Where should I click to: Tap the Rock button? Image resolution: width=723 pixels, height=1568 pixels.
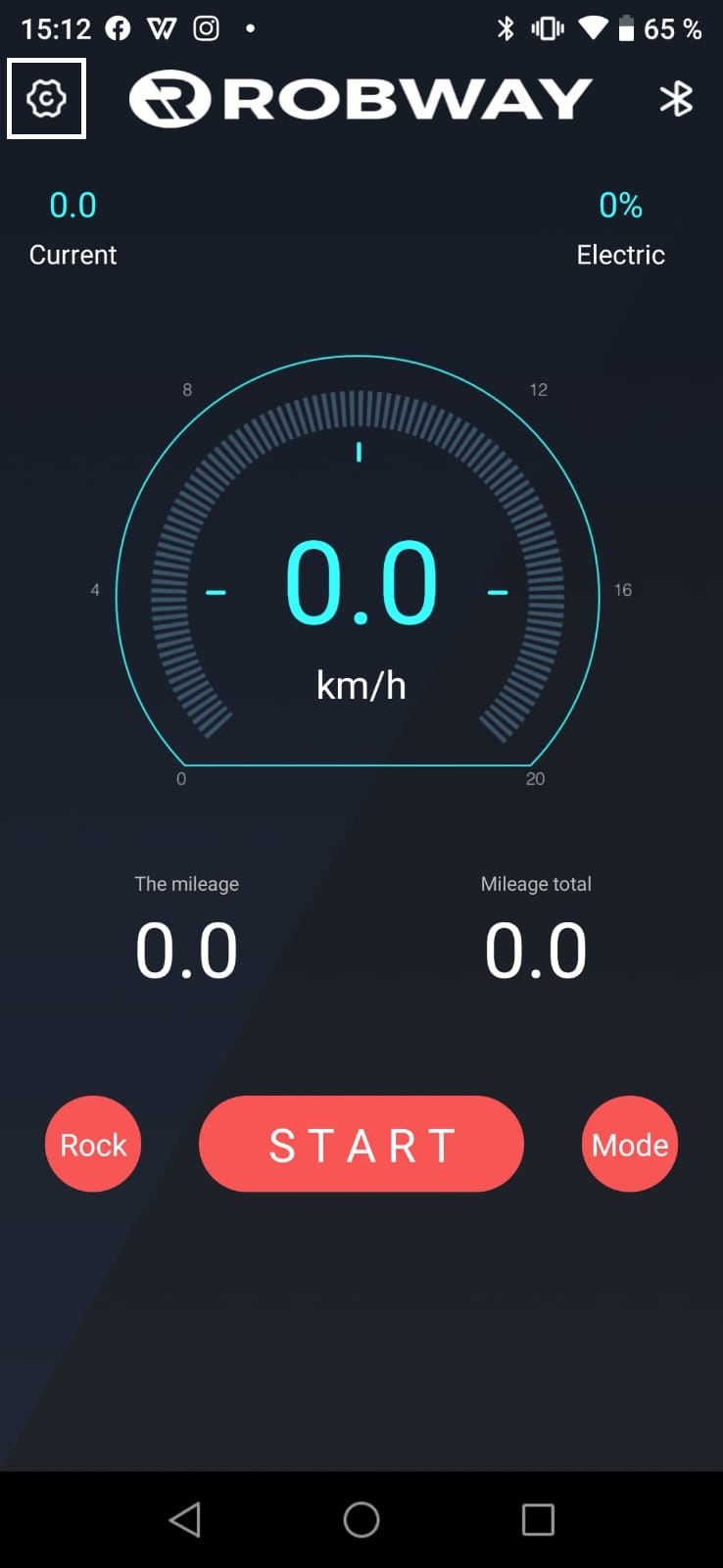pos(93,1144)
